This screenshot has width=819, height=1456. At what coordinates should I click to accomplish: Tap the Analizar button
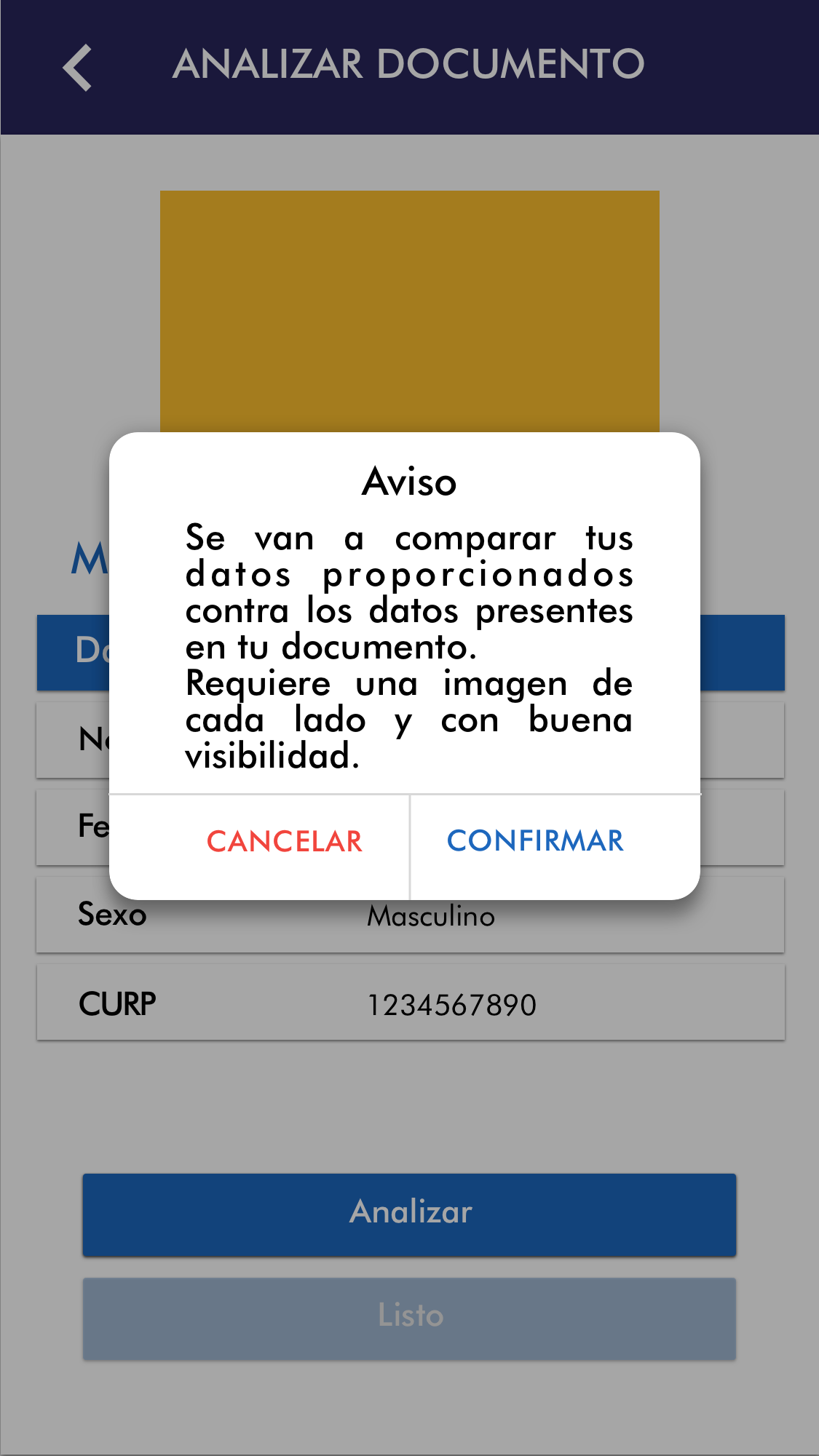[x=409, y=1214]
